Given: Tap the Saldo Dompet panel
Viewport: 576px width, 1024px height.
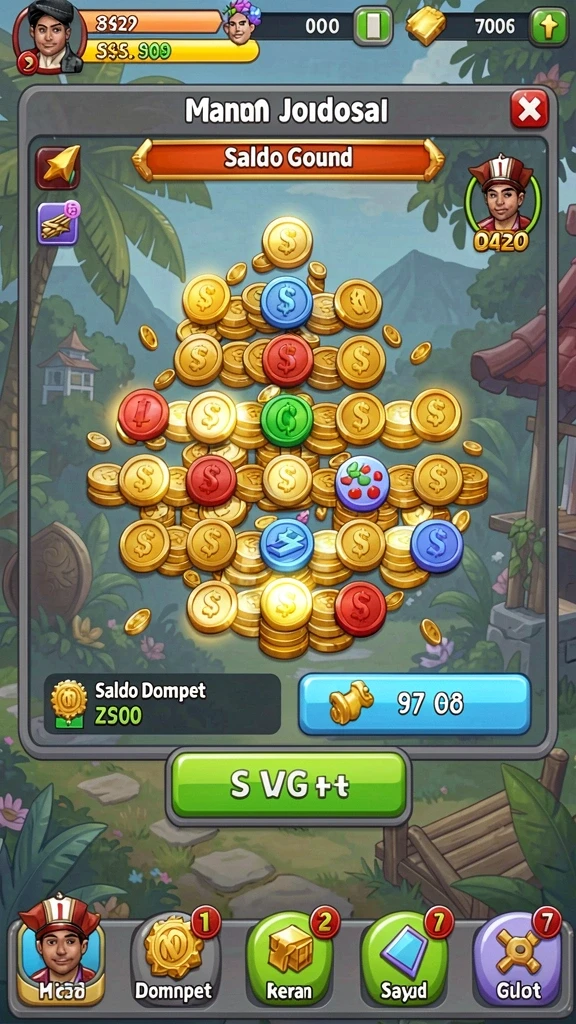Looking at the screenshot, I should tap(162, 704).
